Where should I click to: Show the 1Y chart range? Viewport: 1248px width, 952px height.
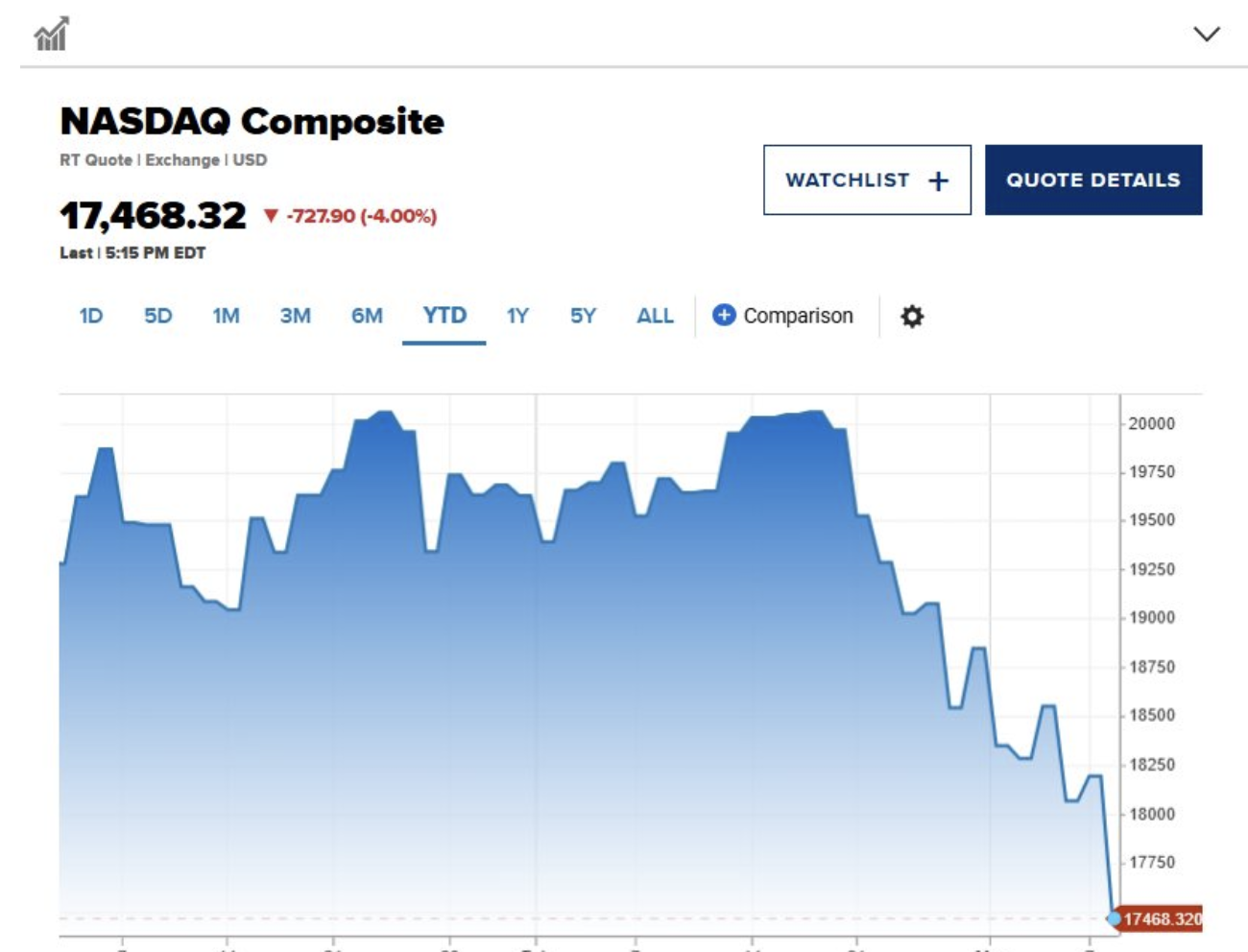(517, 316)
